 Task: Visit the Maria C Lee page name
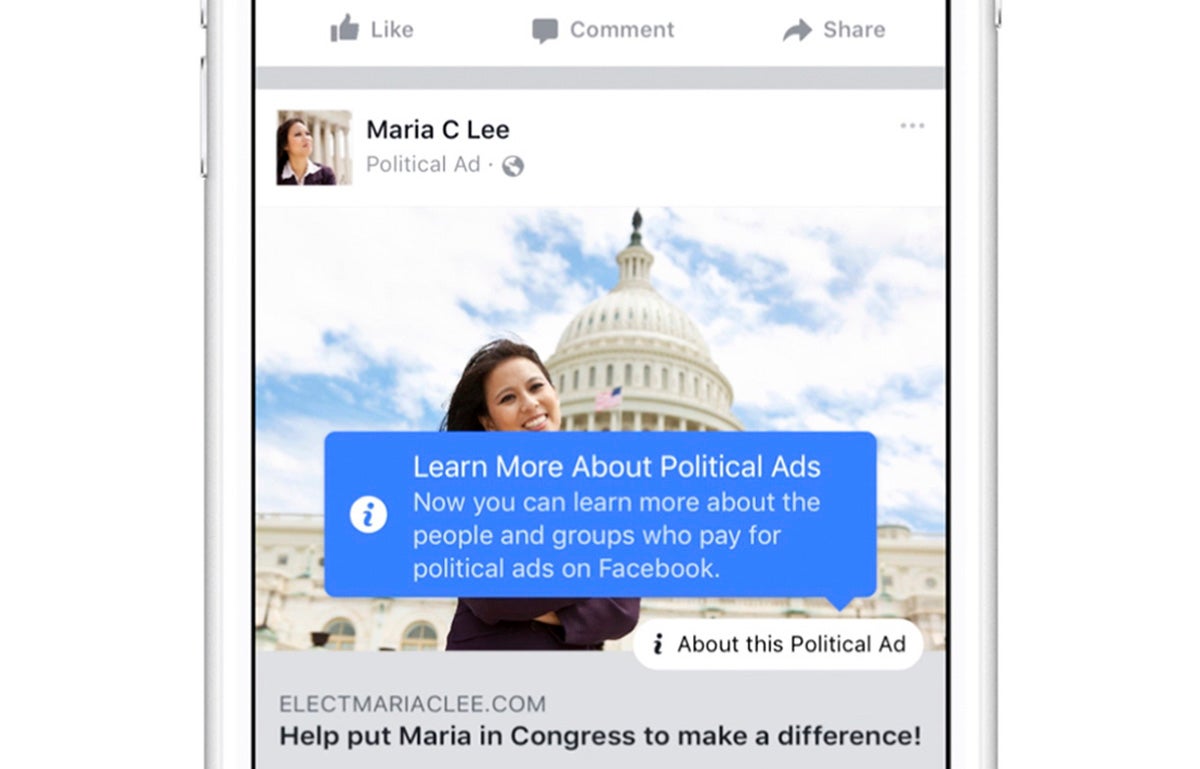click(x=437, y=130)
